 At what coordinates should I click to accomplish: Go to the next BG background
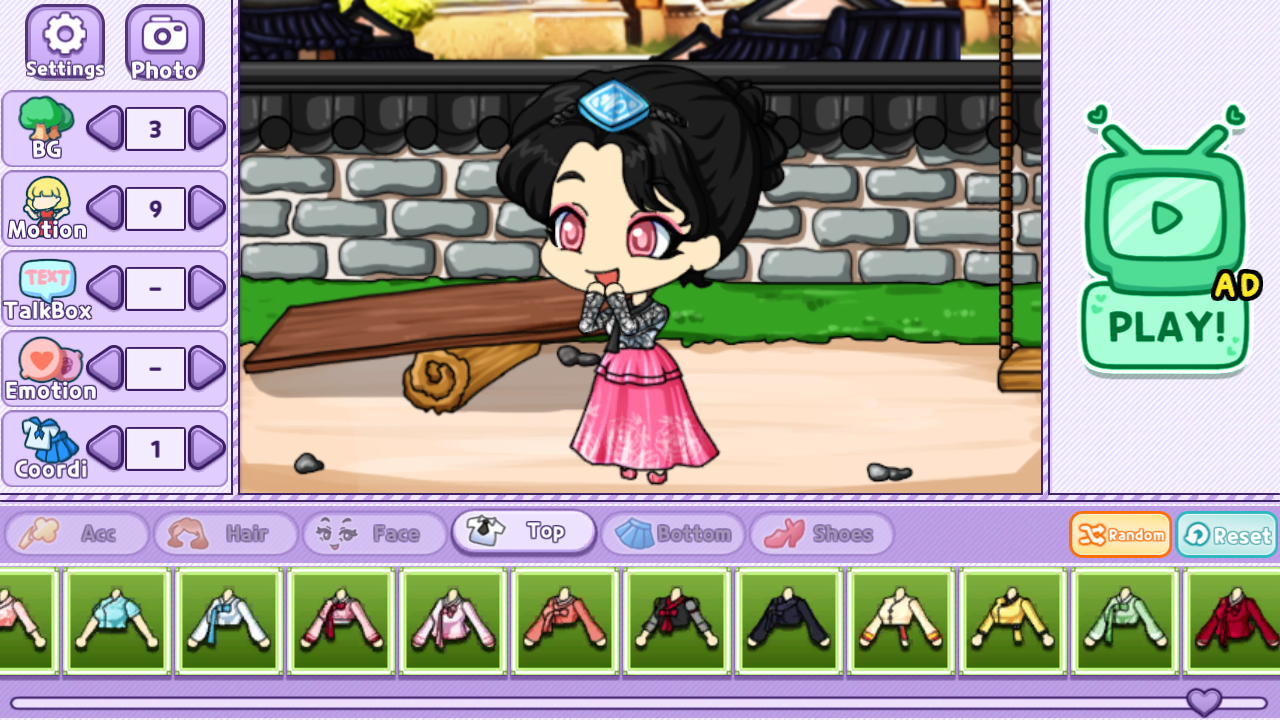pos(207,129)
